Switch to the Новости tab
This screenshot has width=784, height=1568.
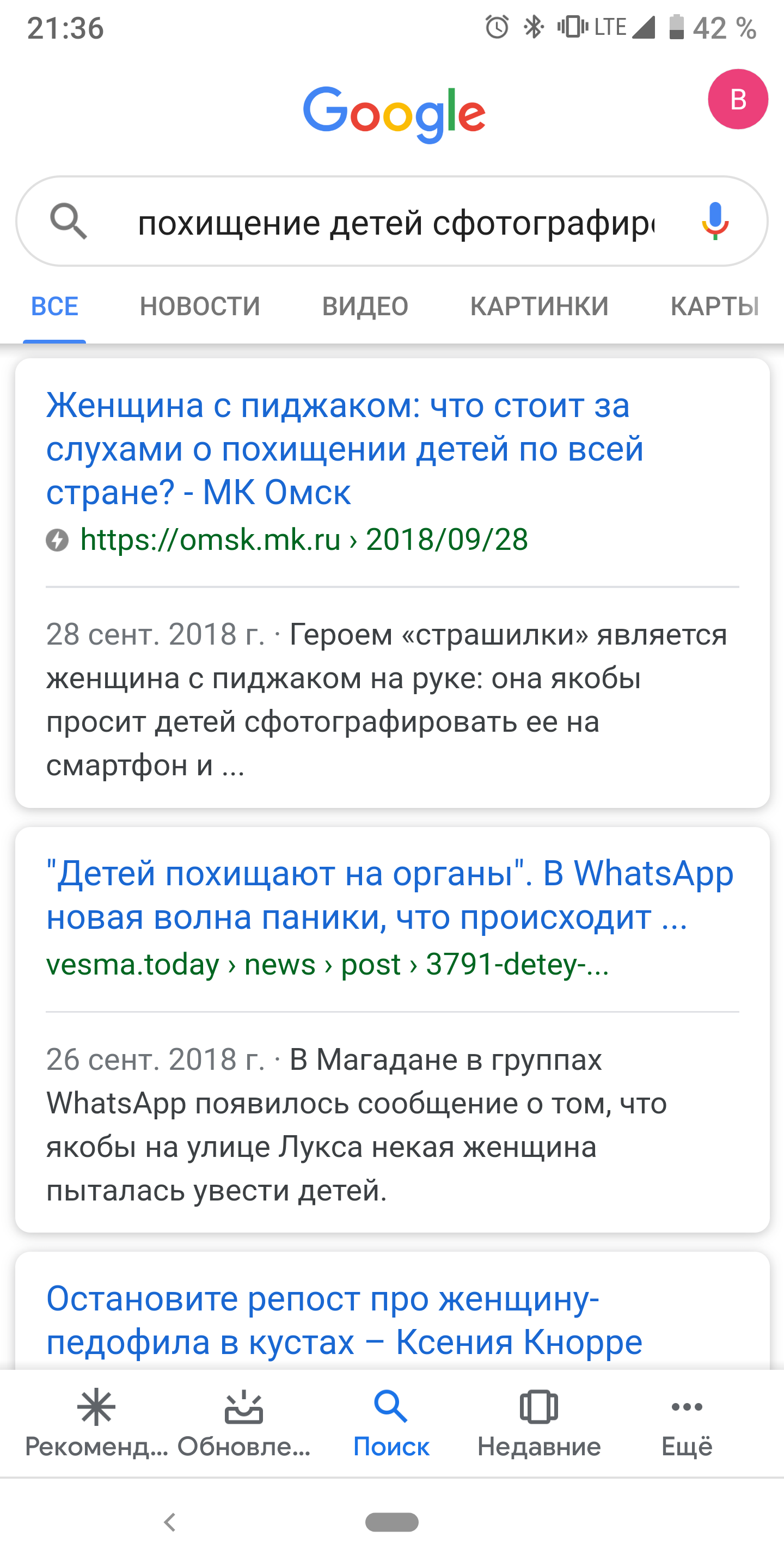200,306
